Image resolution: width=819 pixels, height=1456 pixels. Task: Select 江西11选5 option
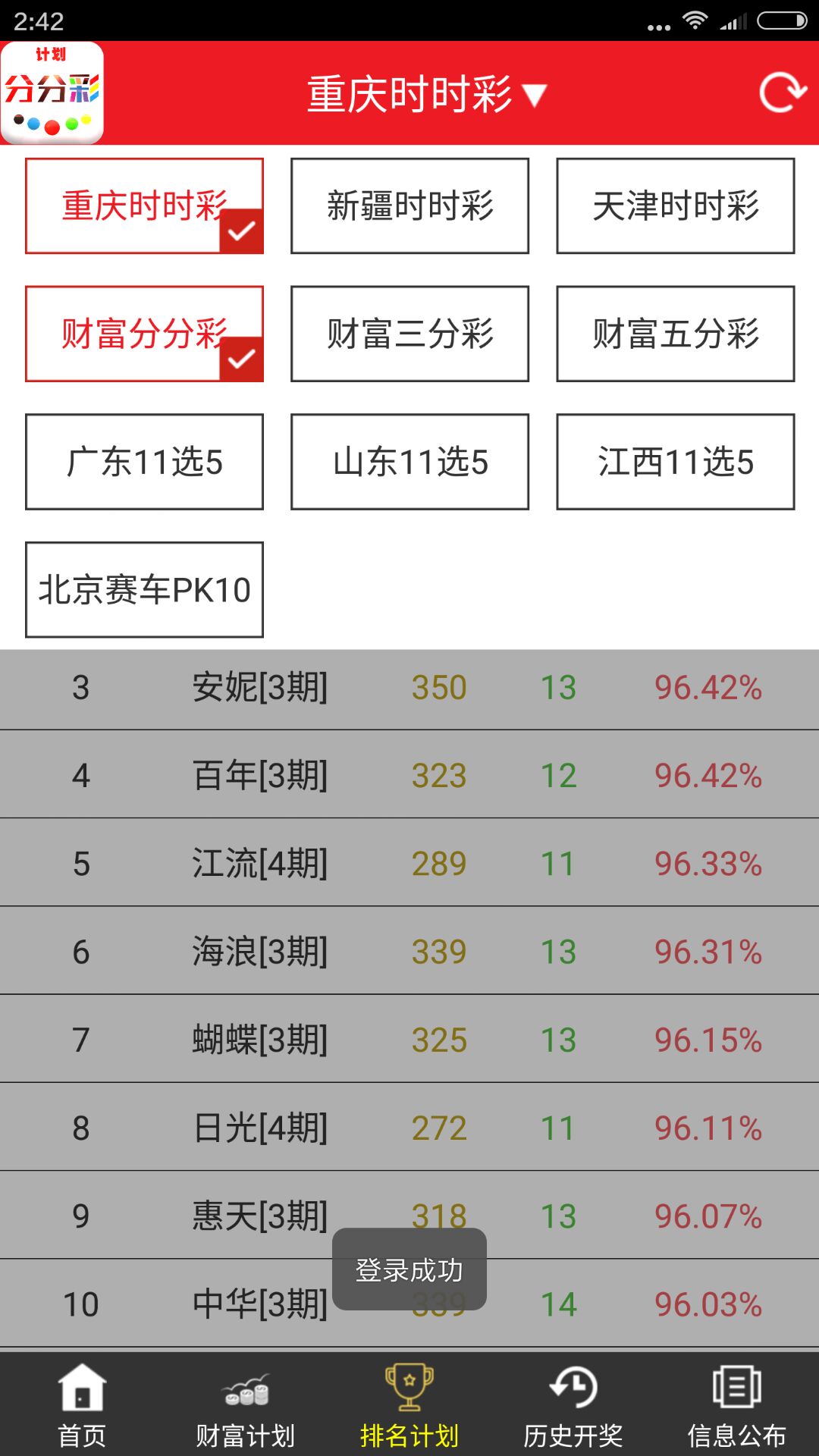pos(676,462)
